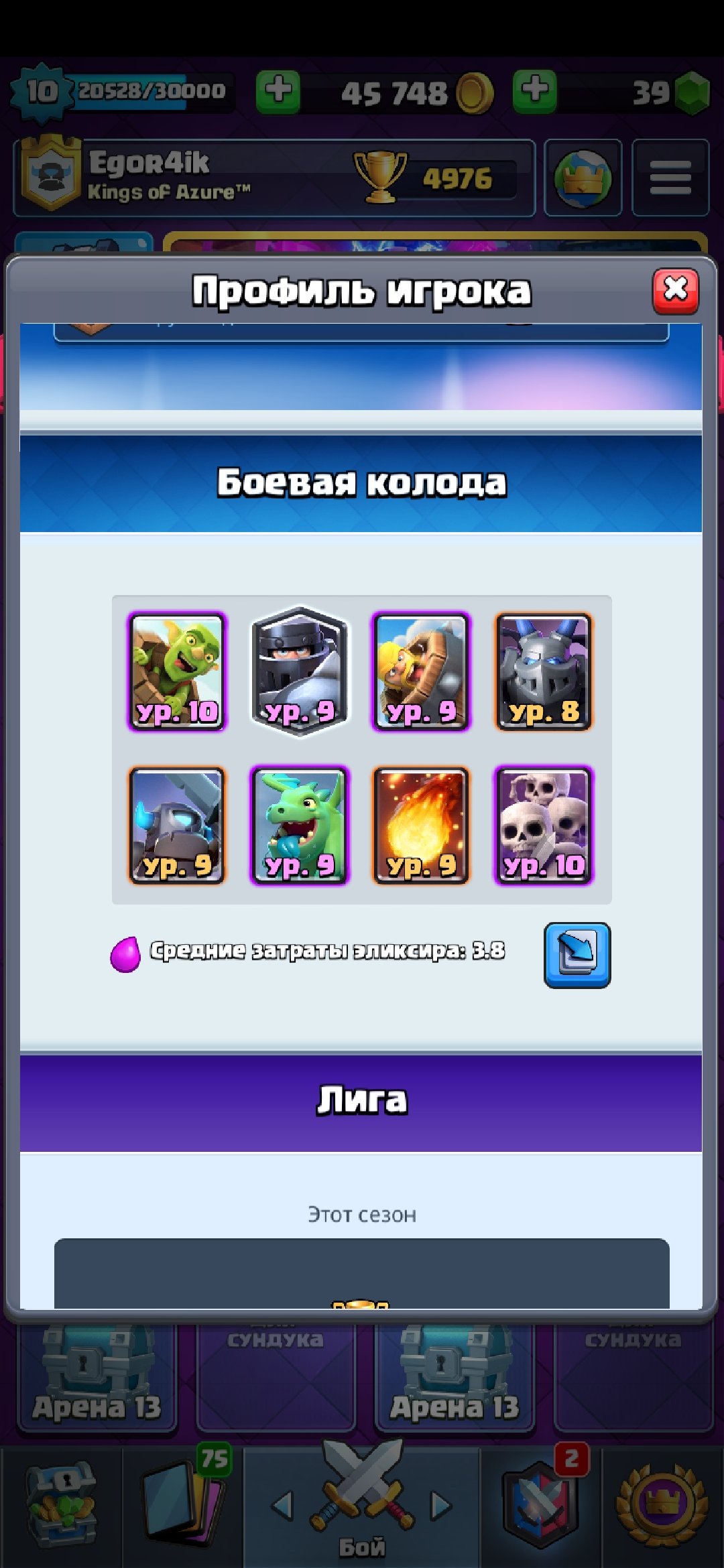Screen dimensions: 724x1568
Task: Select the Baby Dragon card
Action: pos(300,826)
